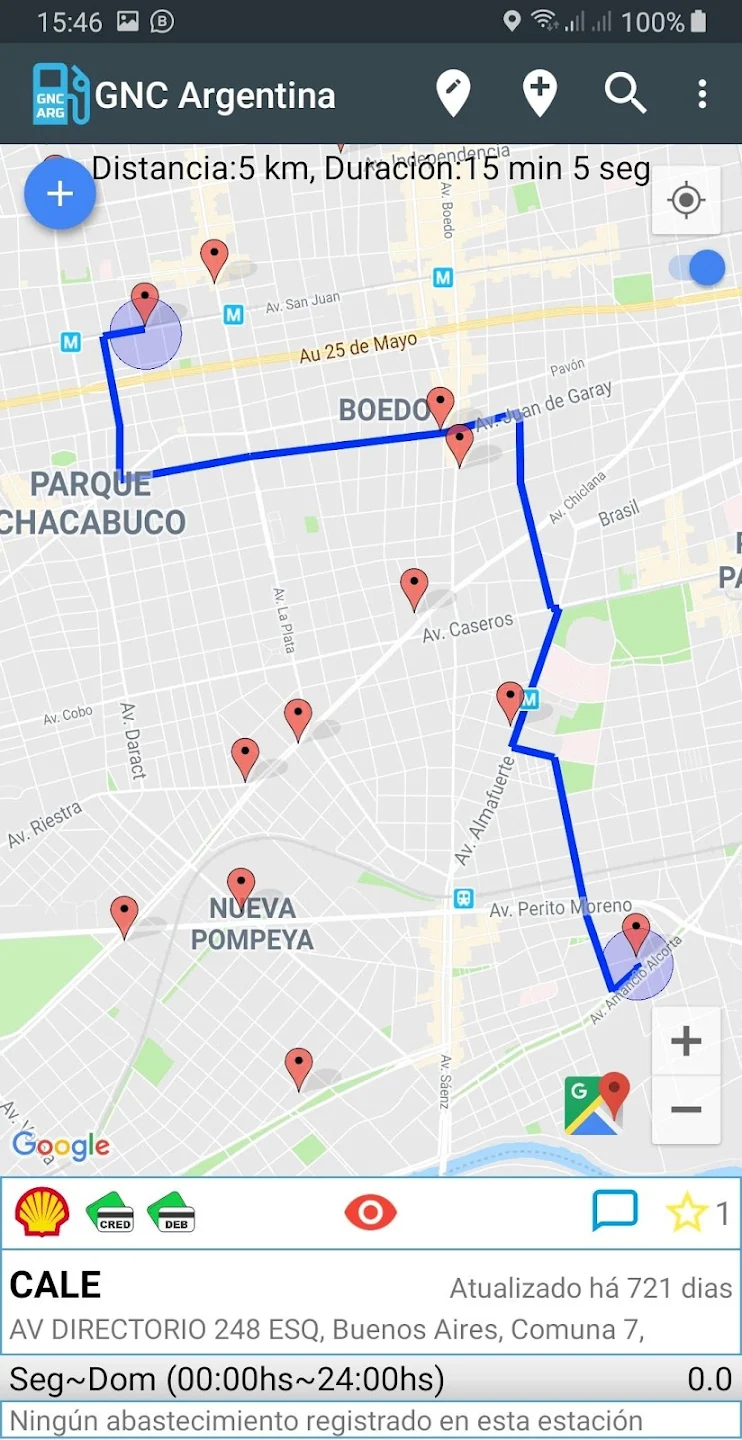742x1440 pixels.
Task: Open route in Google Maps
Action: (597, 1105)
